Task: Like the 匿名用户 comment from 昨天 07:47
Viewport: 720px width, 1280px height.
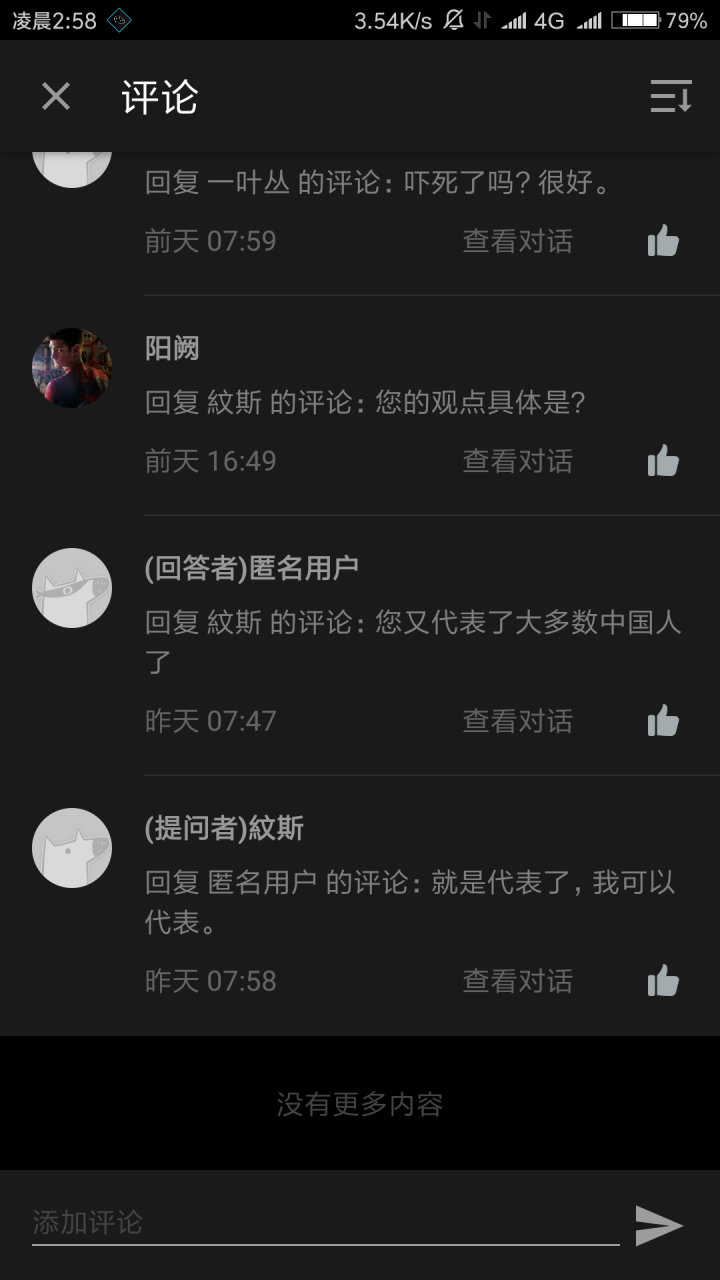Action: (x=663, y=721)
